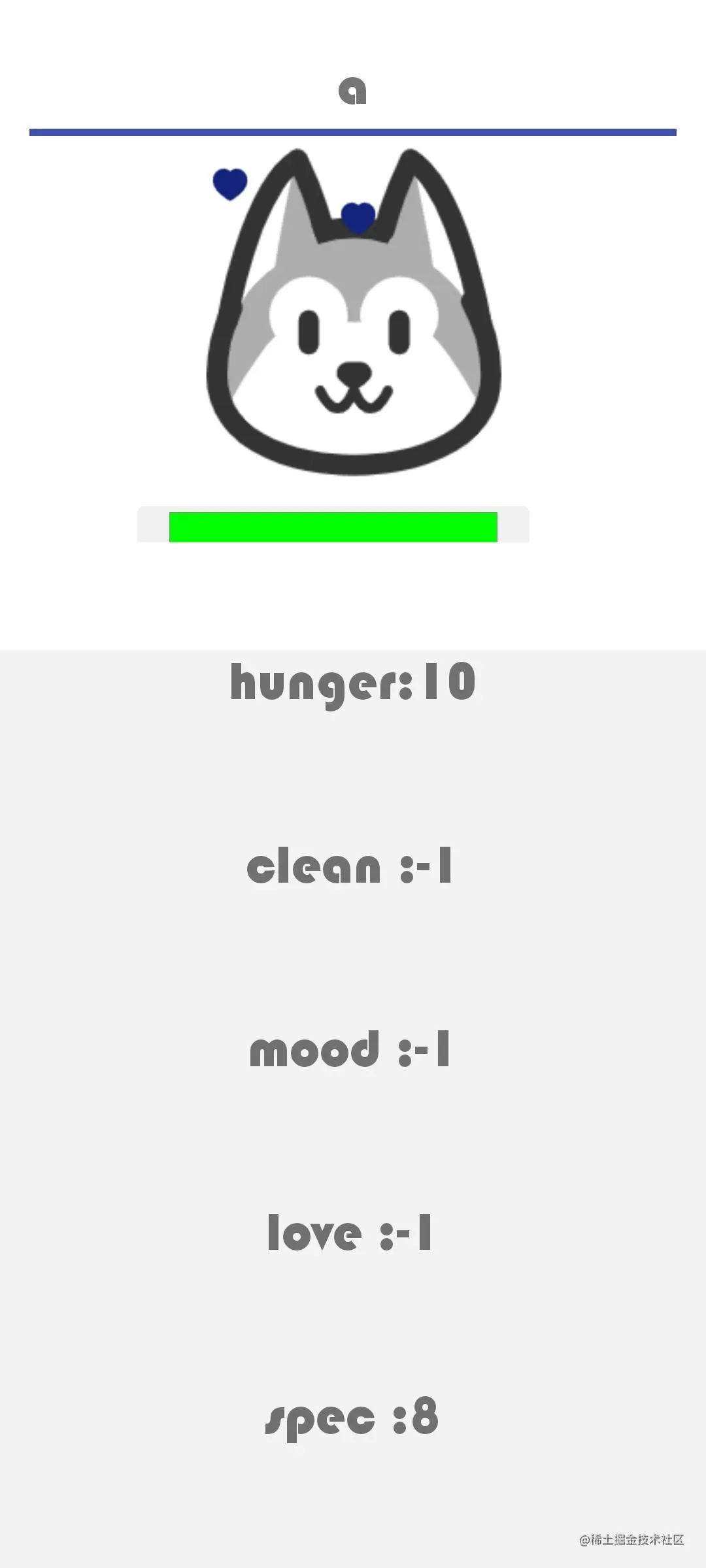Image resolution: width=706 pixels, height=1568 pixels.
Task: Select the hunger:10 stat label
Action: point(353,681)
